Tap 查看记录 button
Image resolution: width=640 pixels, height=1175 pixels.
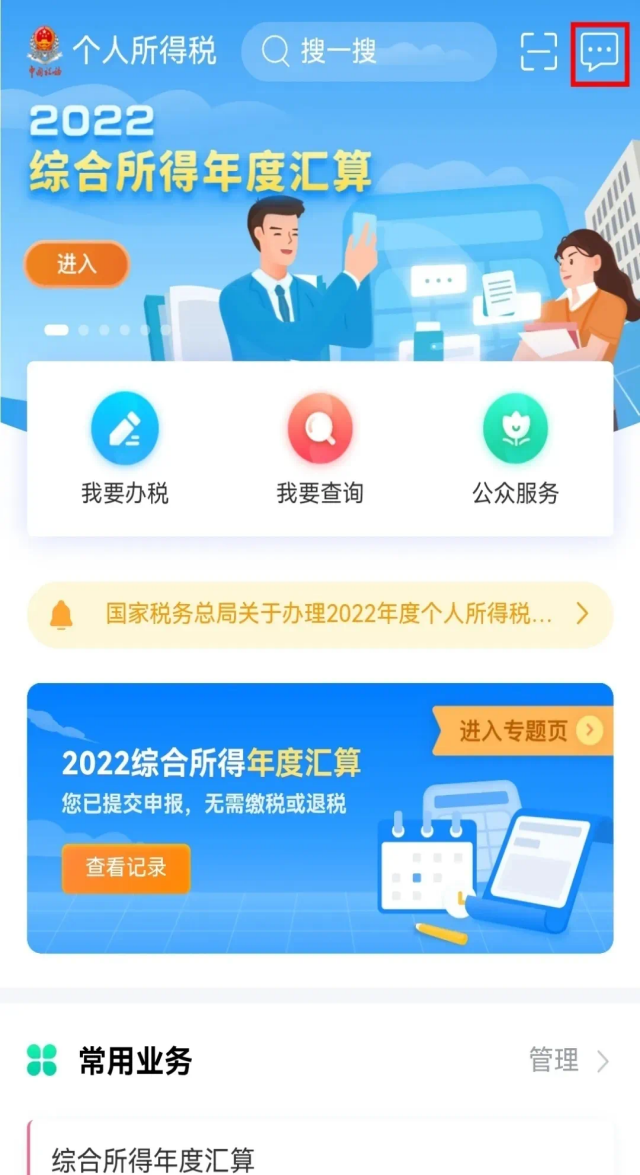pos(126,868)
